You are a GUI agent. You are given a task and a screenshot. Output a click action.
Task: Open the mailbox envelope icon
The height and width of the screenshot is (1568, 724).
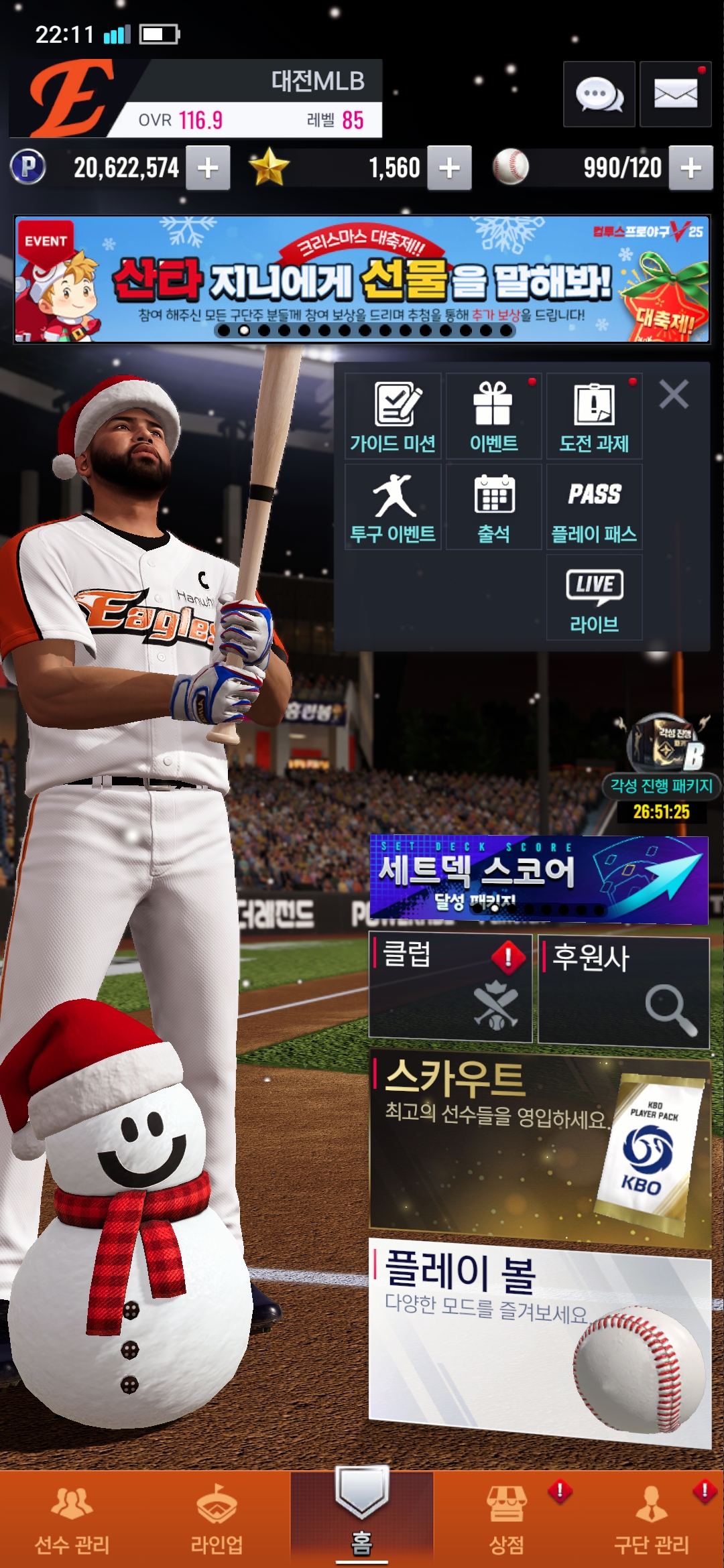pos(675,94)
